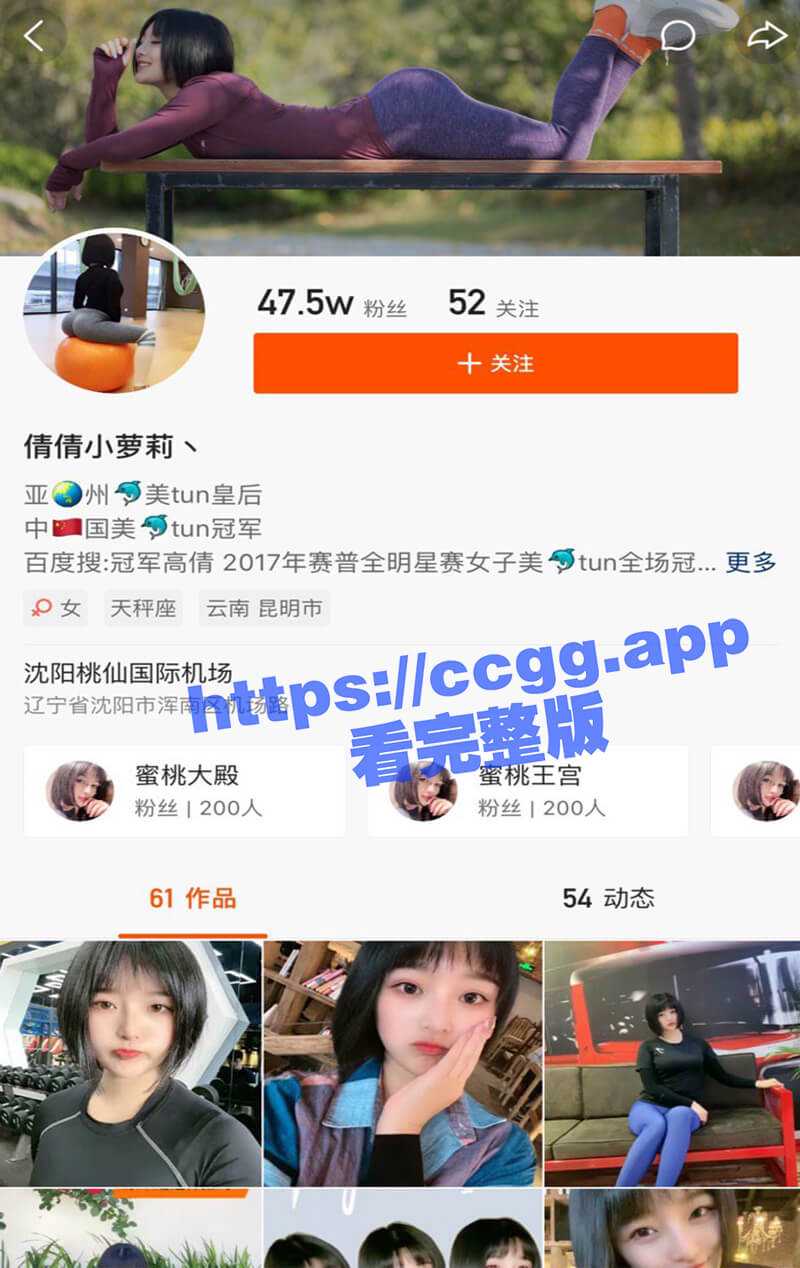View the 52 关注 following list
Screen dimensions: 800x1268
493,304
